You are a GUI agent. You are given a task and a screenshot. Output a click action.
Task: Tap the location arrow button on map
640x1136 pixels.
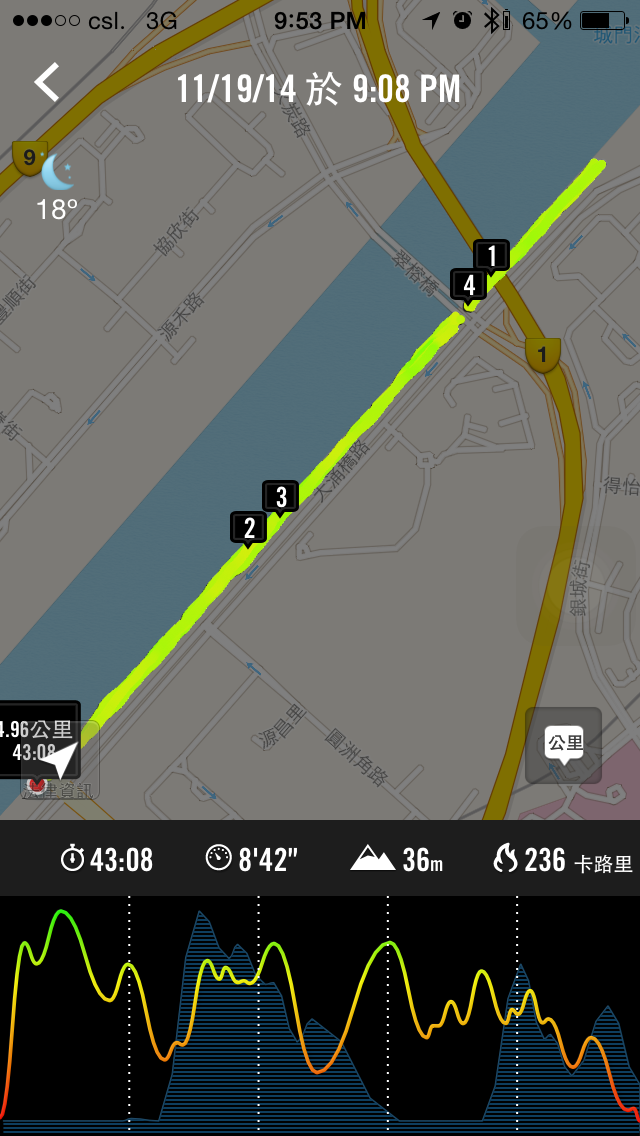coord(59,760)
